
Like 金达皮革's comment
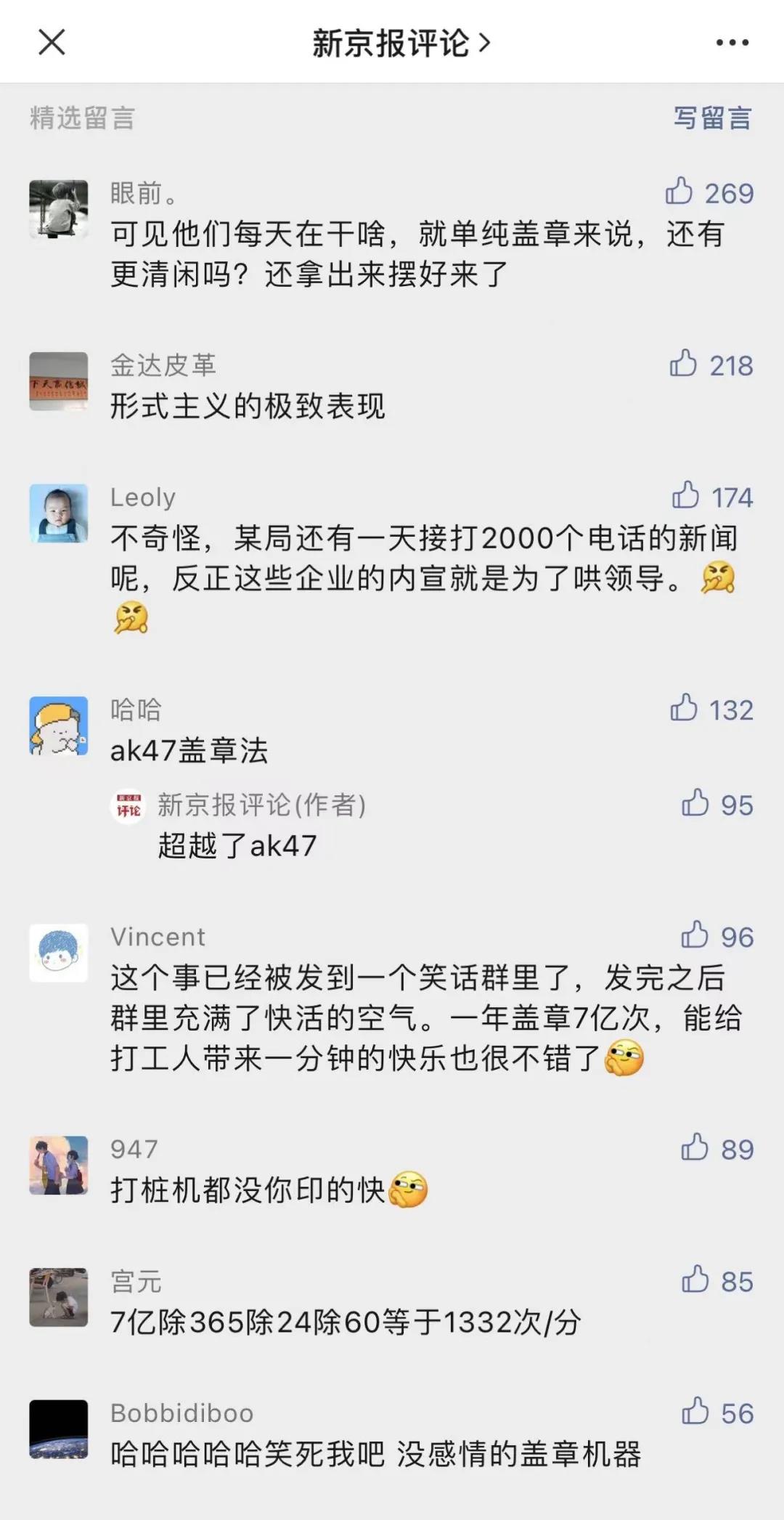[683, 364]
